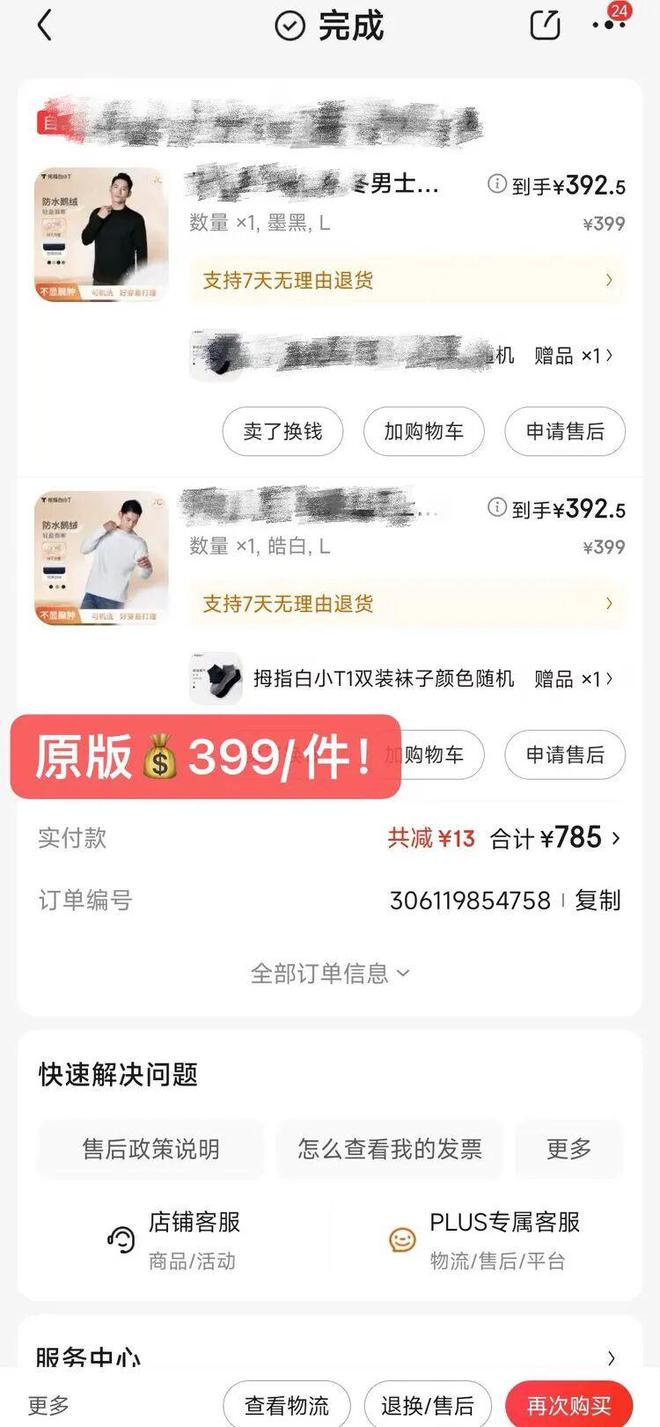Tap the red 再次购买 button
This screenshot has height=1427, width=660.
[569, 1404]
